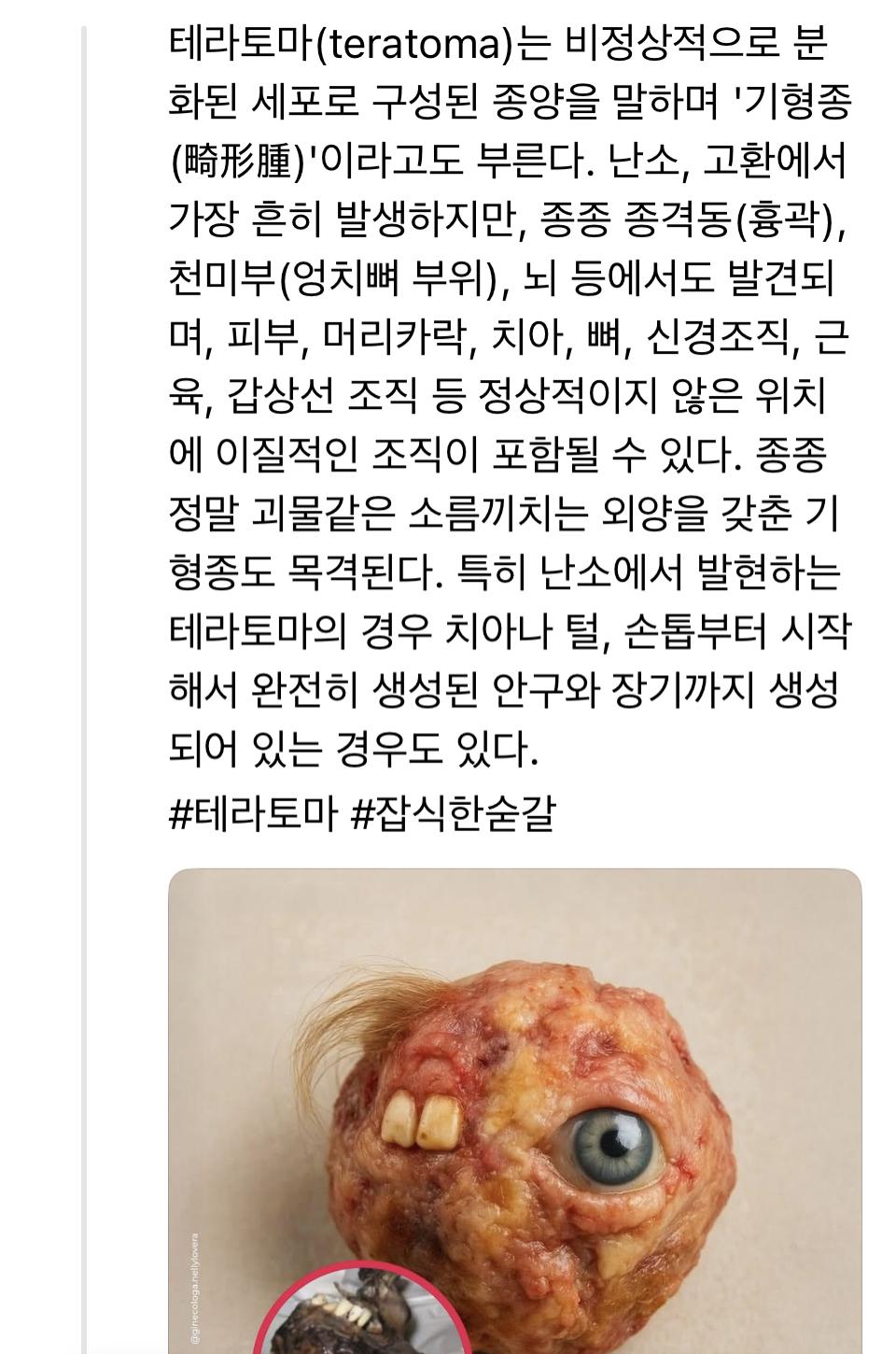The width and height of the screenshot is (896, 1354).
Task: Open the #잡식한숟갈 hashtag
Action: pyautogui.click(x=453, y=814)
